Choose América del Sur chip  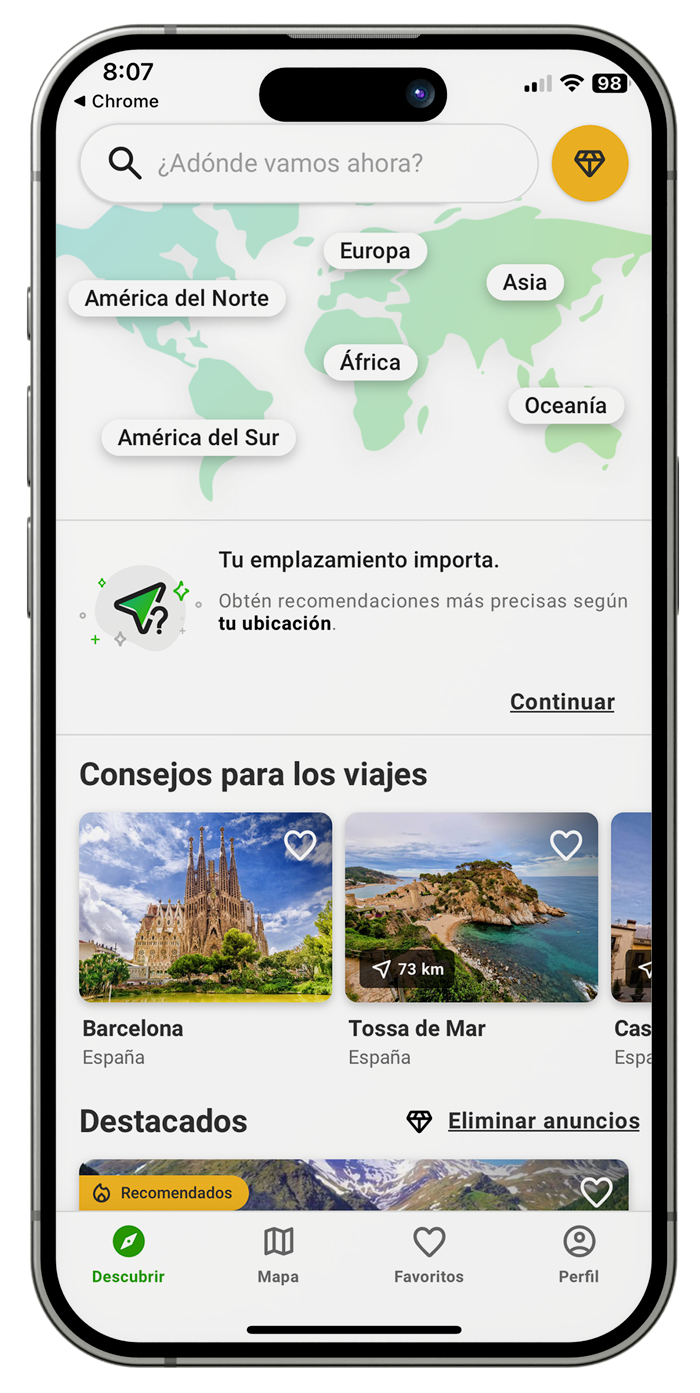(198, 438)
